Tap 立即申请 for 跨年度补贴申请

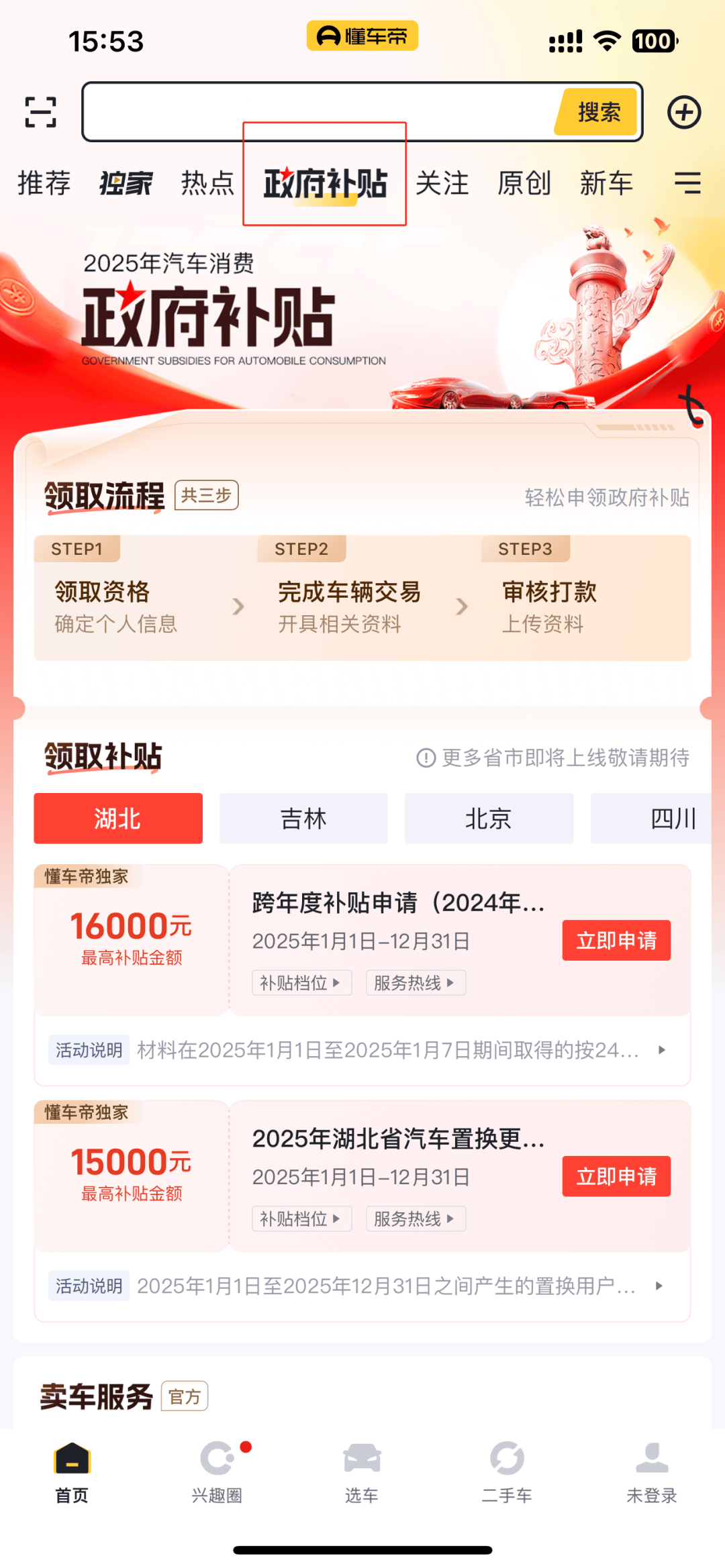point(616,940)
